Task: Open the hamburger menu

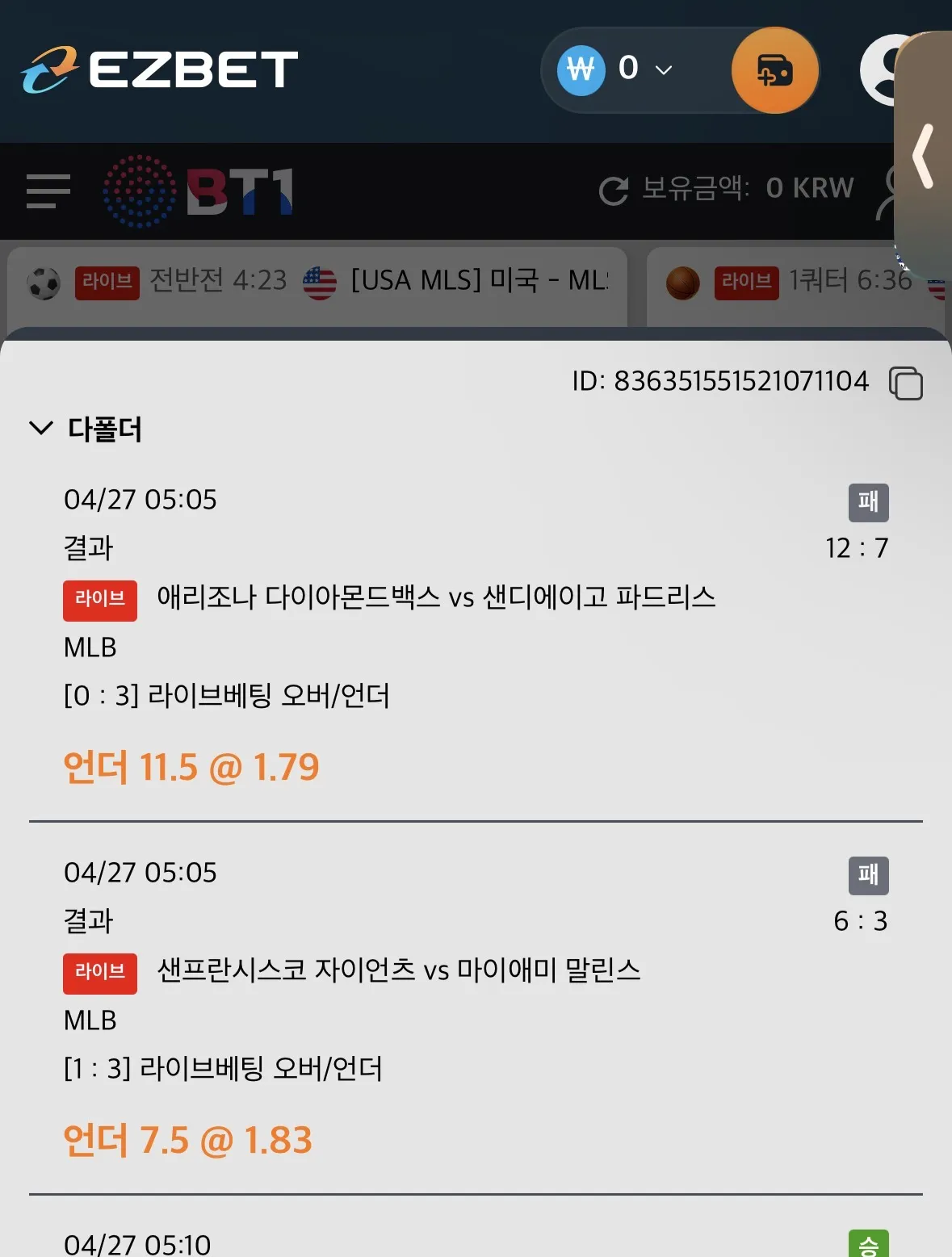Action: click(48, 191)
